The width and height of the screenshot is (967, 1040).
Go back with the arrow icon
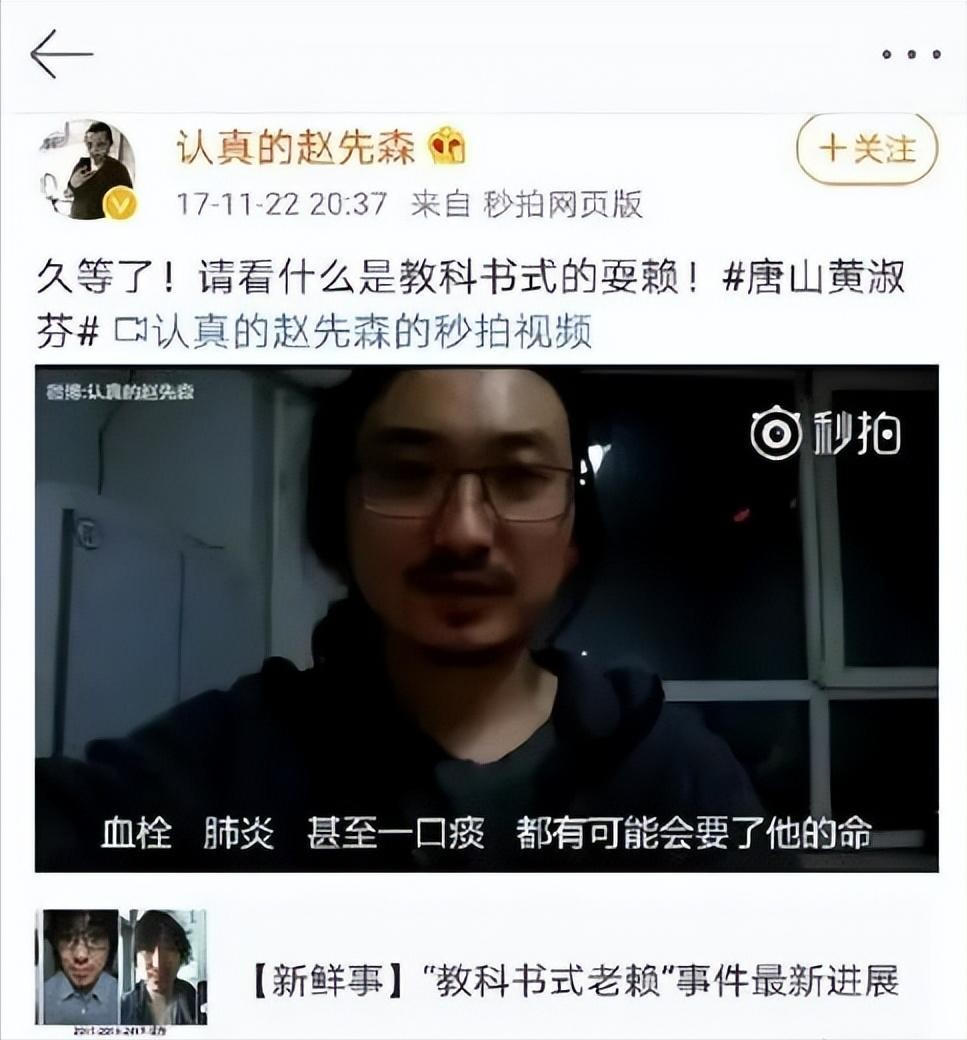pos(61,54)
